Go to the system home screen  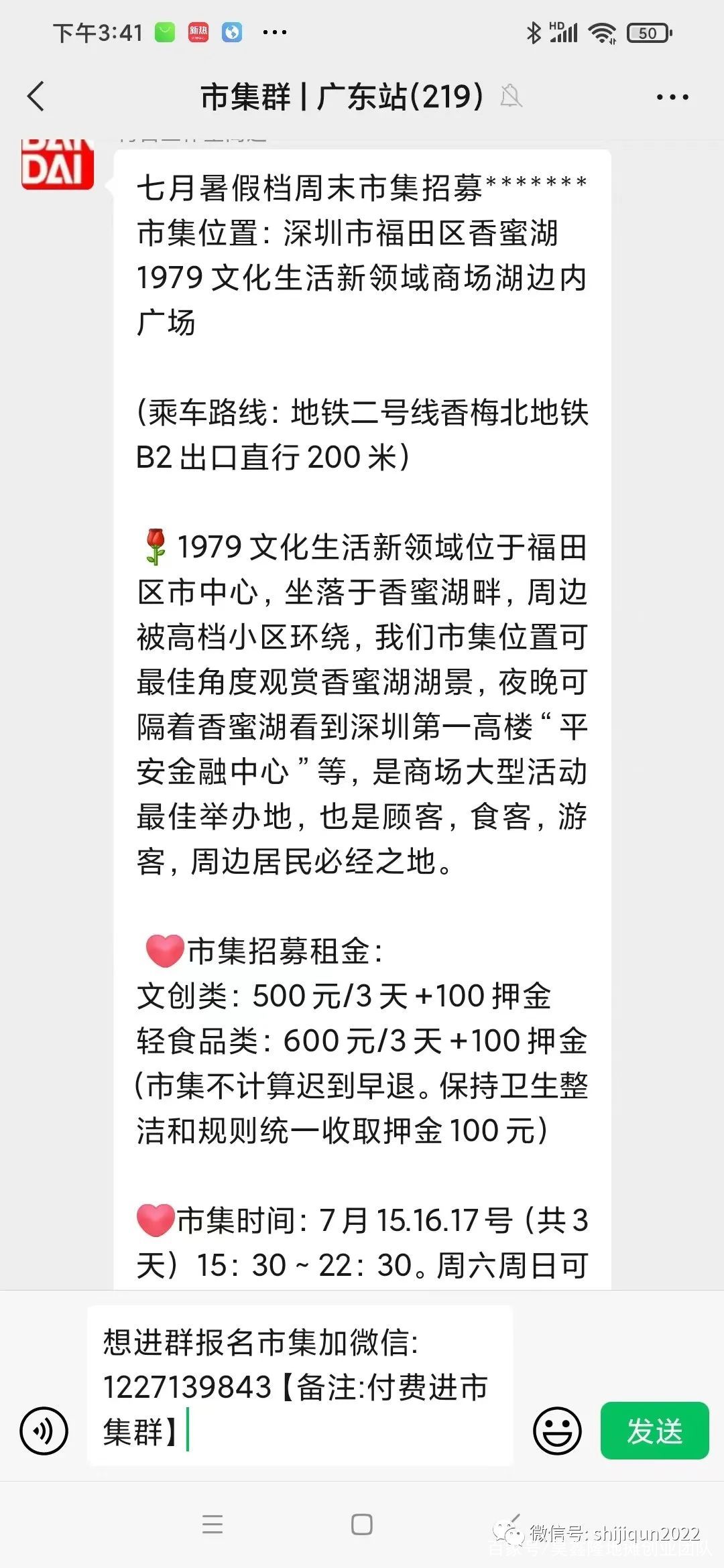click(362, 1524)
